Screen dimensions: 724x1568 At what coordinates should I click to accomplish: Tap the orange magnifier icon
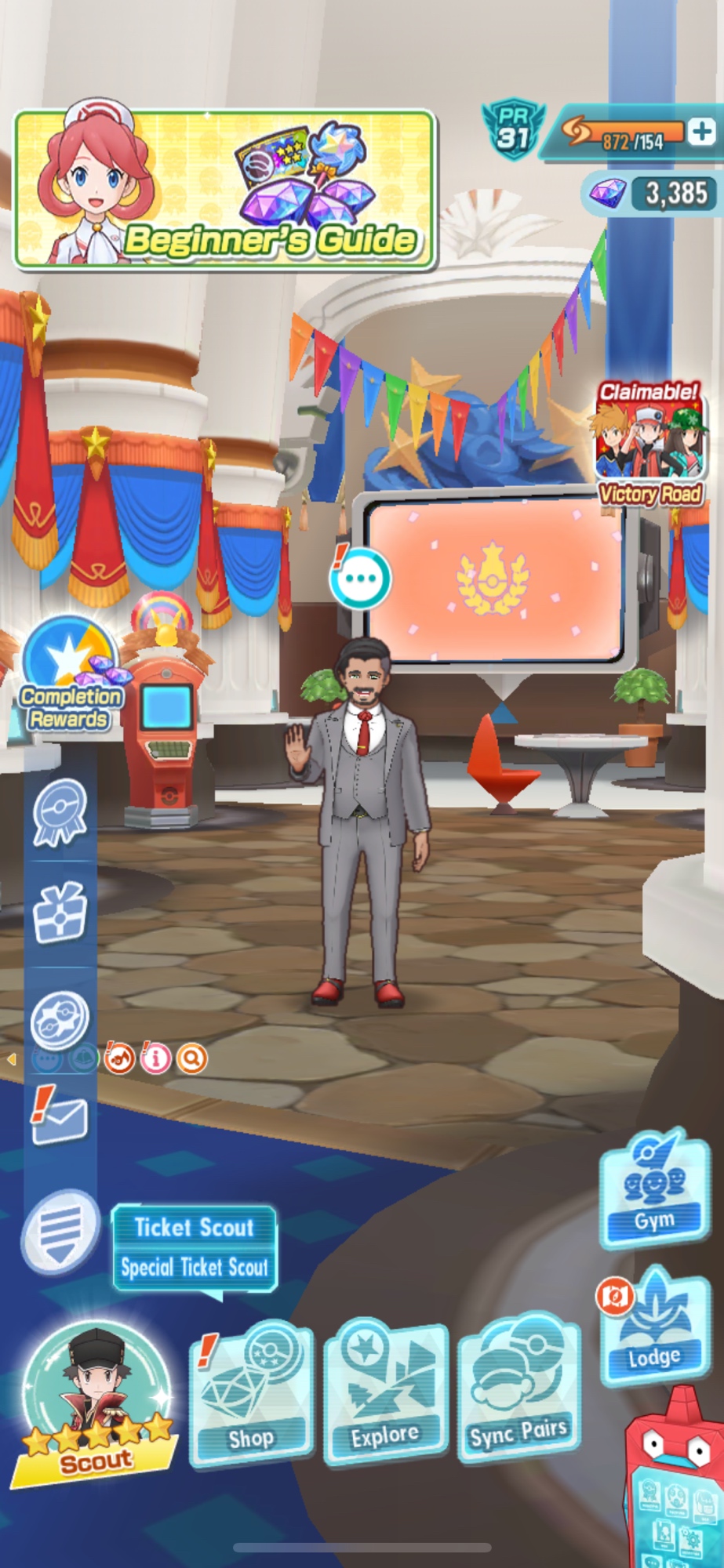point(192,1058)
